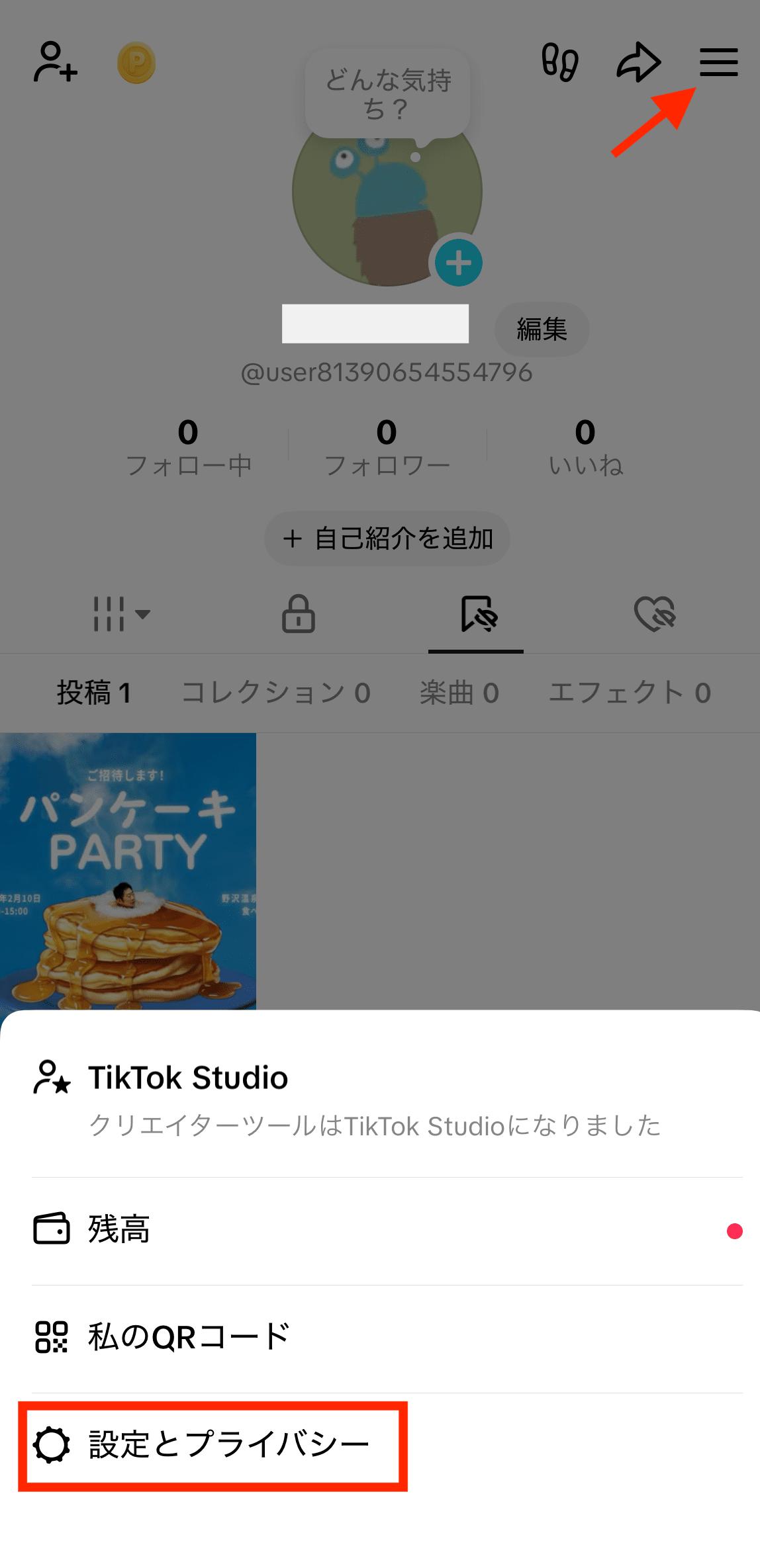Switch to the エフェクト tab
This screenshot has height=1568, width=760.
[x=630, y=692]
